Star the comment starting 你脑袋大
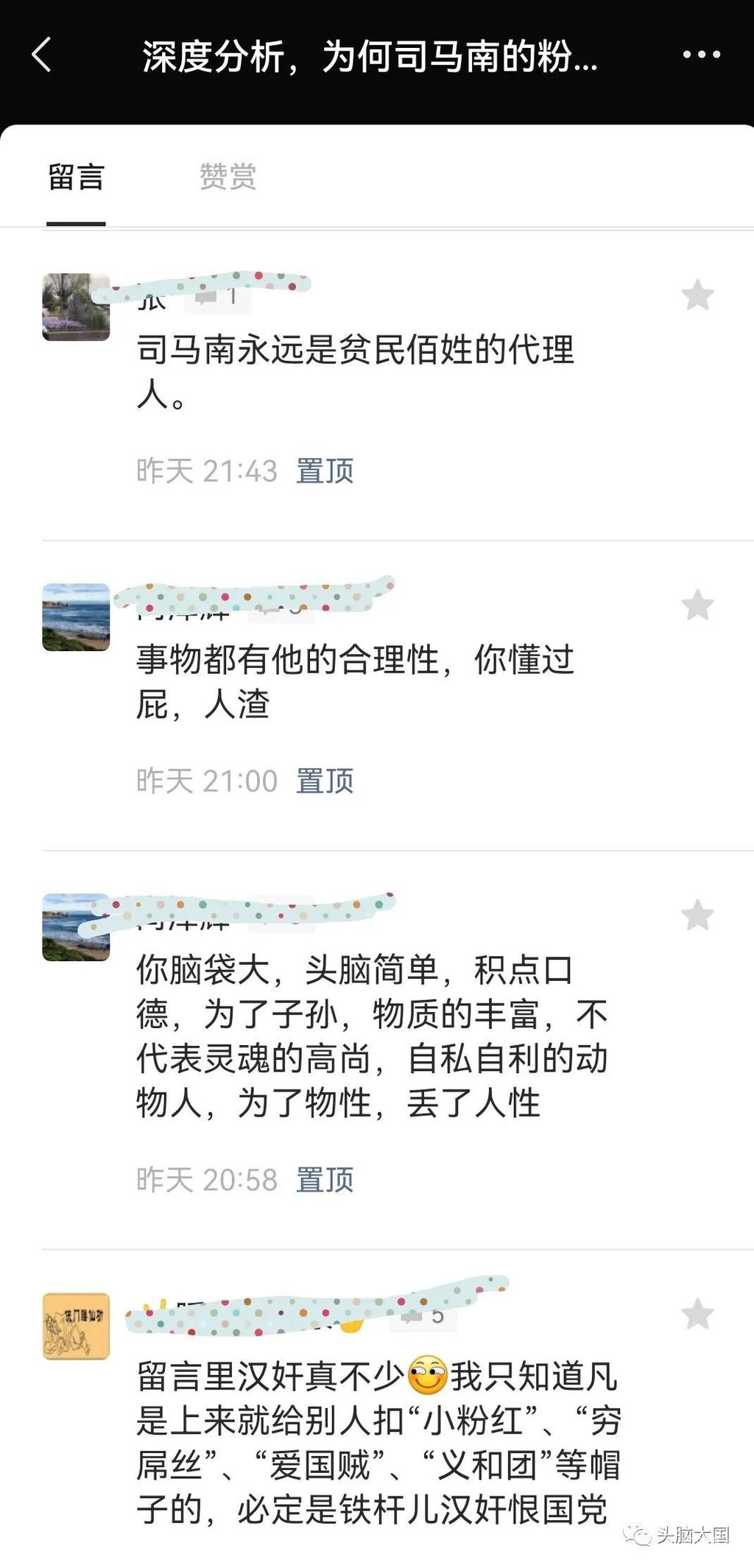 point(697,915)
